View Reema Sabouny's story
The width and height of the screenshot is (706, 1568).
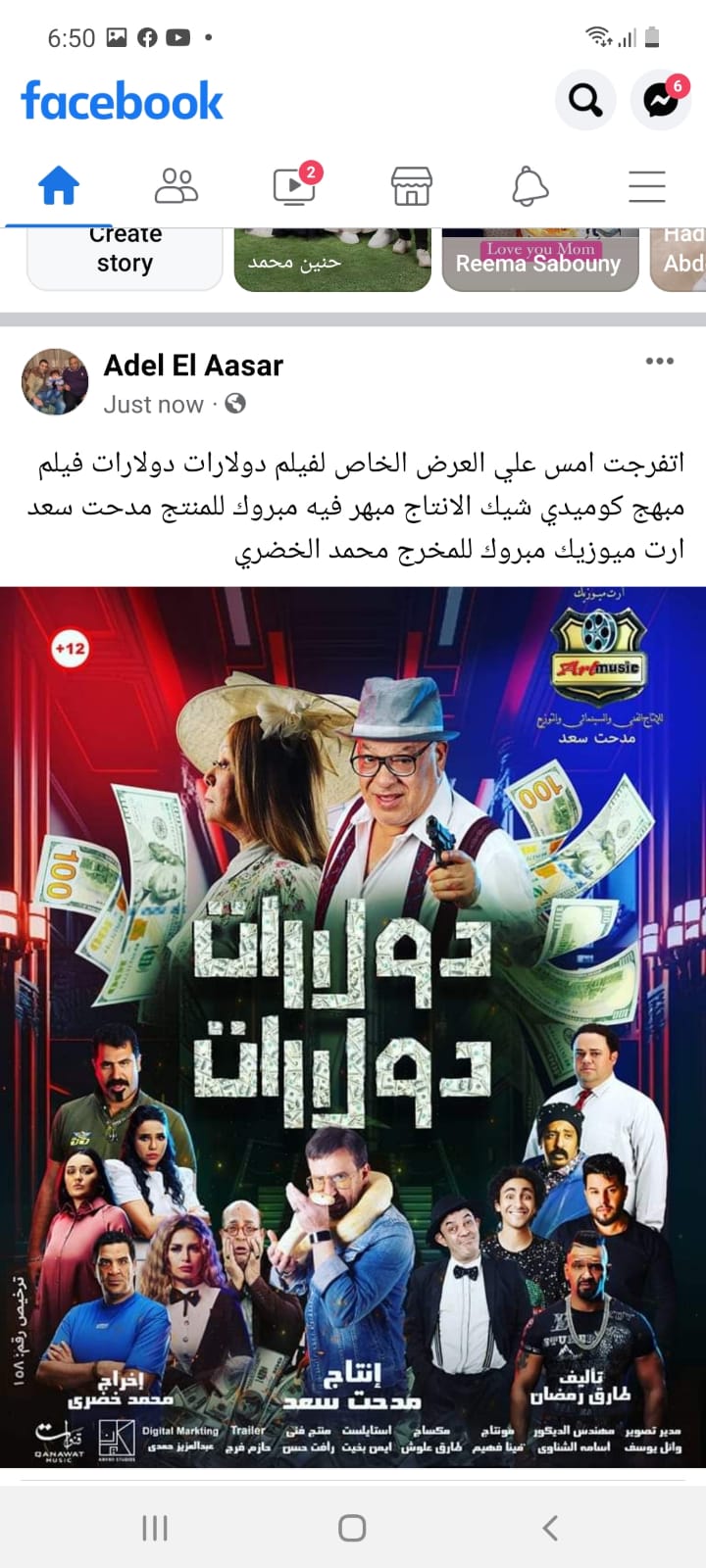pos(539,259)
